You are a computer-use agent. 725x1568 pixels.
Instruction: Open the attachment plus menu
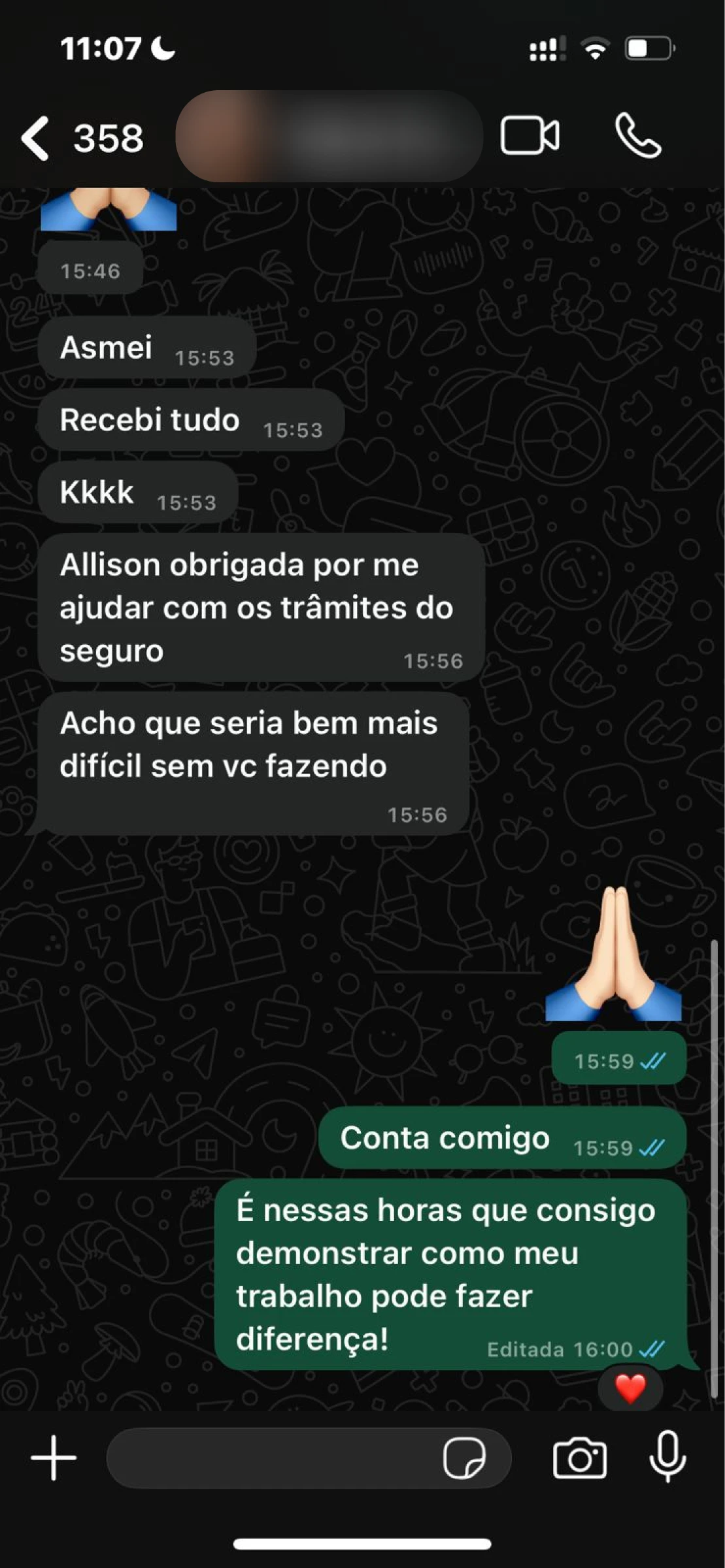54,1458
